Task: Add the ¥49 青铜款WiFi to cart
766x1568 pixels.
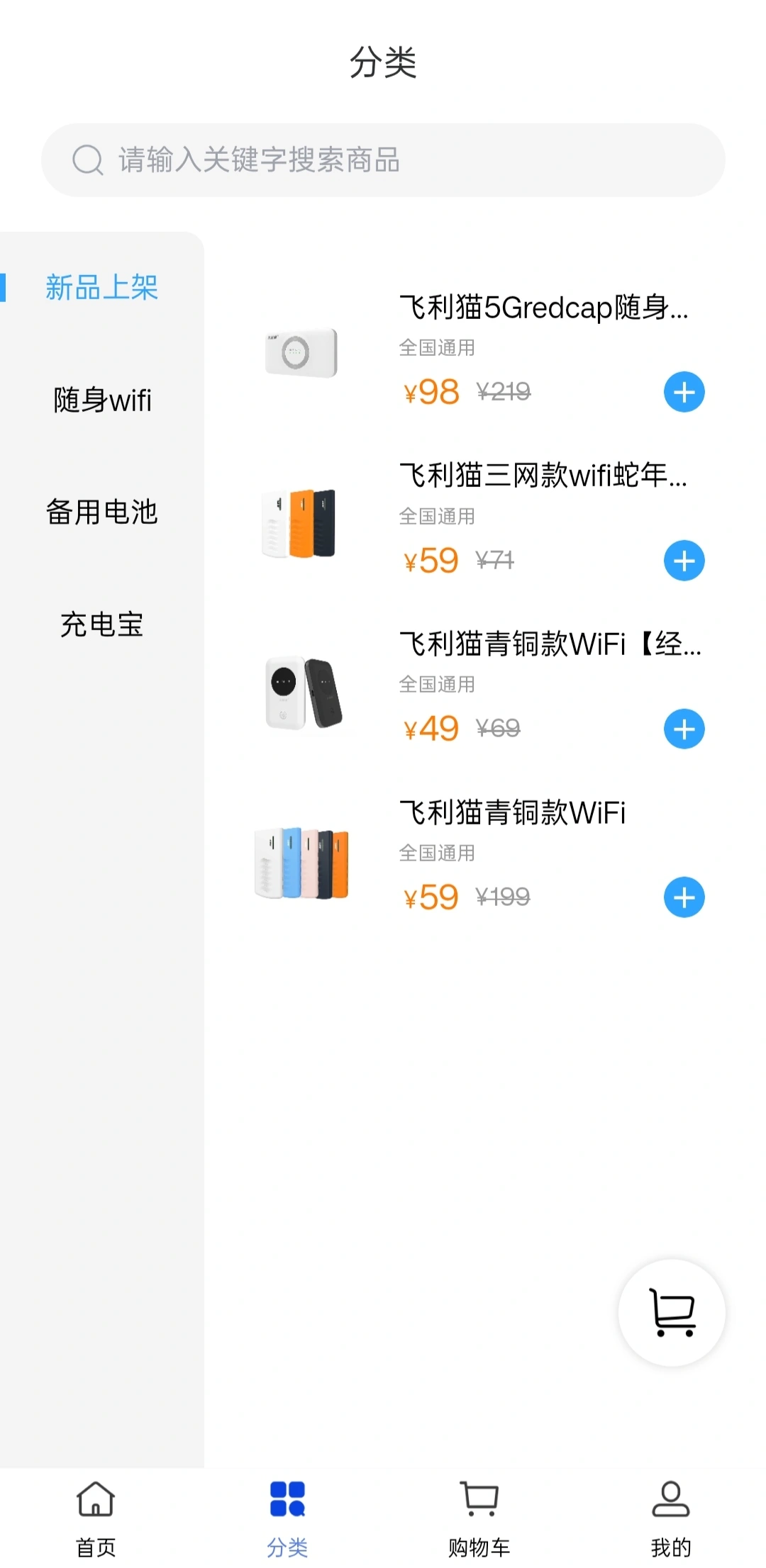Action: [x=684, y=729]
